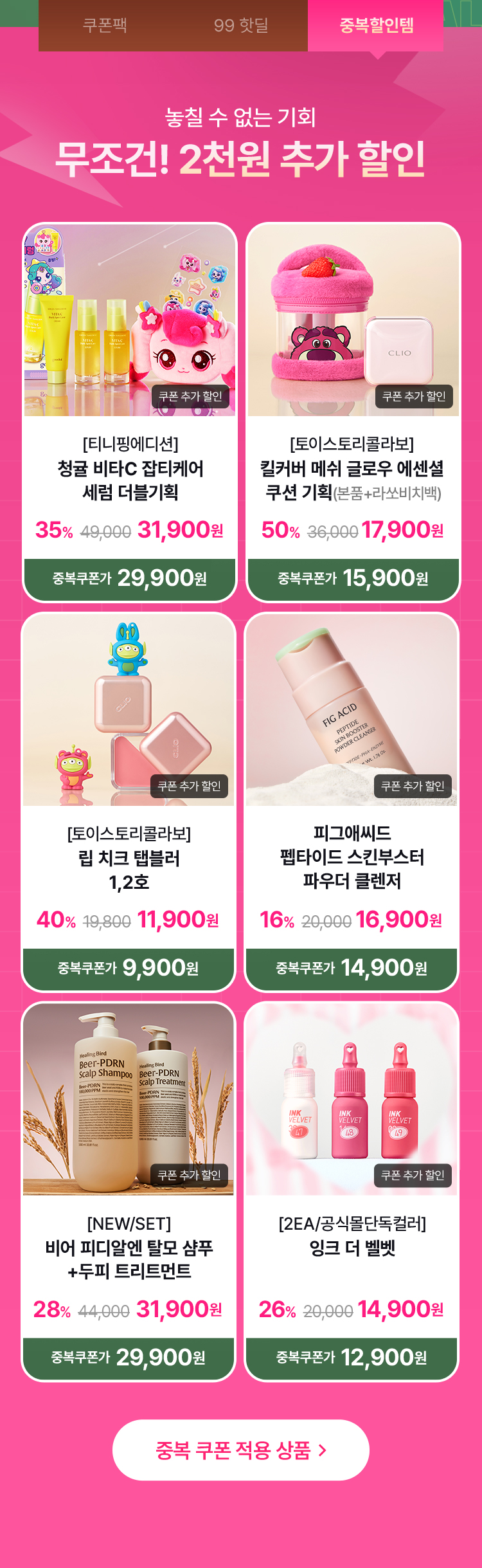Select the 중복할인템 tab

pos(376,26)
